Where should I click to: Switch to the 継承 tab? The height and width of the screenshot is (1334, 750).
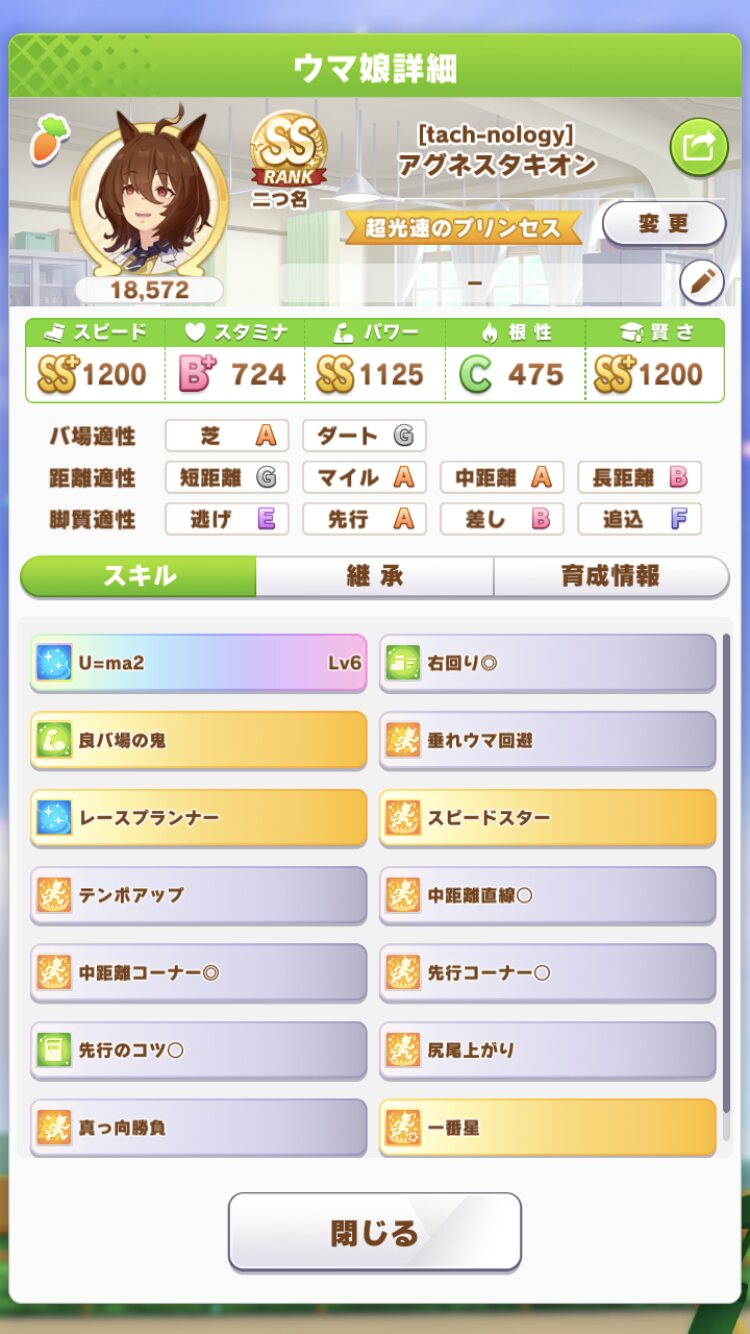(374, 576)
